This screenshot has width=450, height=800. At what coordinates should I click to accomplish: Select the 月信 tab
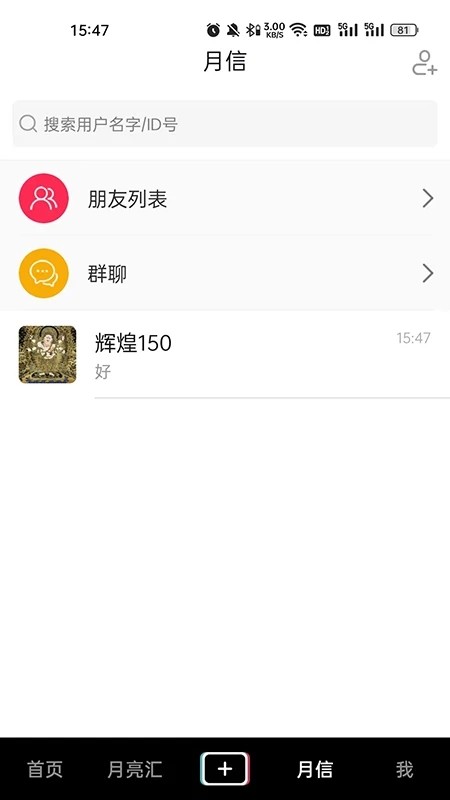(315, 769)
